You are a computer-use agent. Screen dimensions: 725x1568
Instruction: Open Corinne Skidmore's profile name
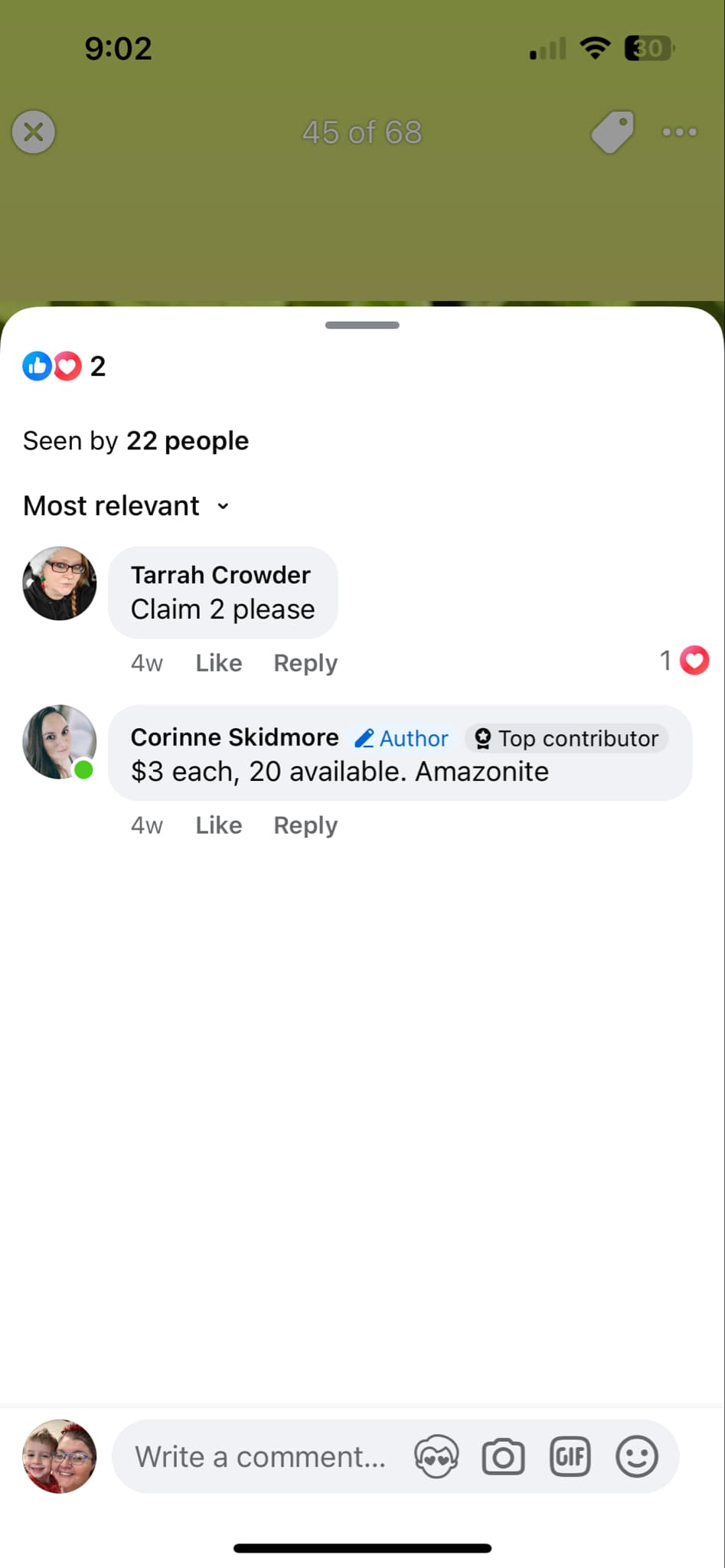click(234, 737)
